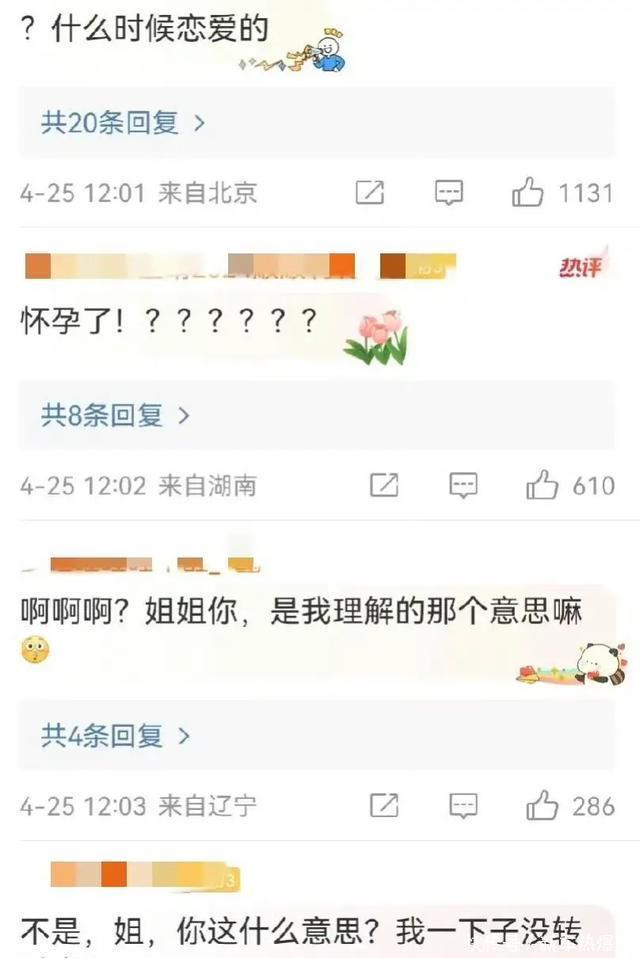This screenshot has height=958, width=640.
Task: Reply to the 怀孕了 comment from 湖南
Action: point(463,486)
